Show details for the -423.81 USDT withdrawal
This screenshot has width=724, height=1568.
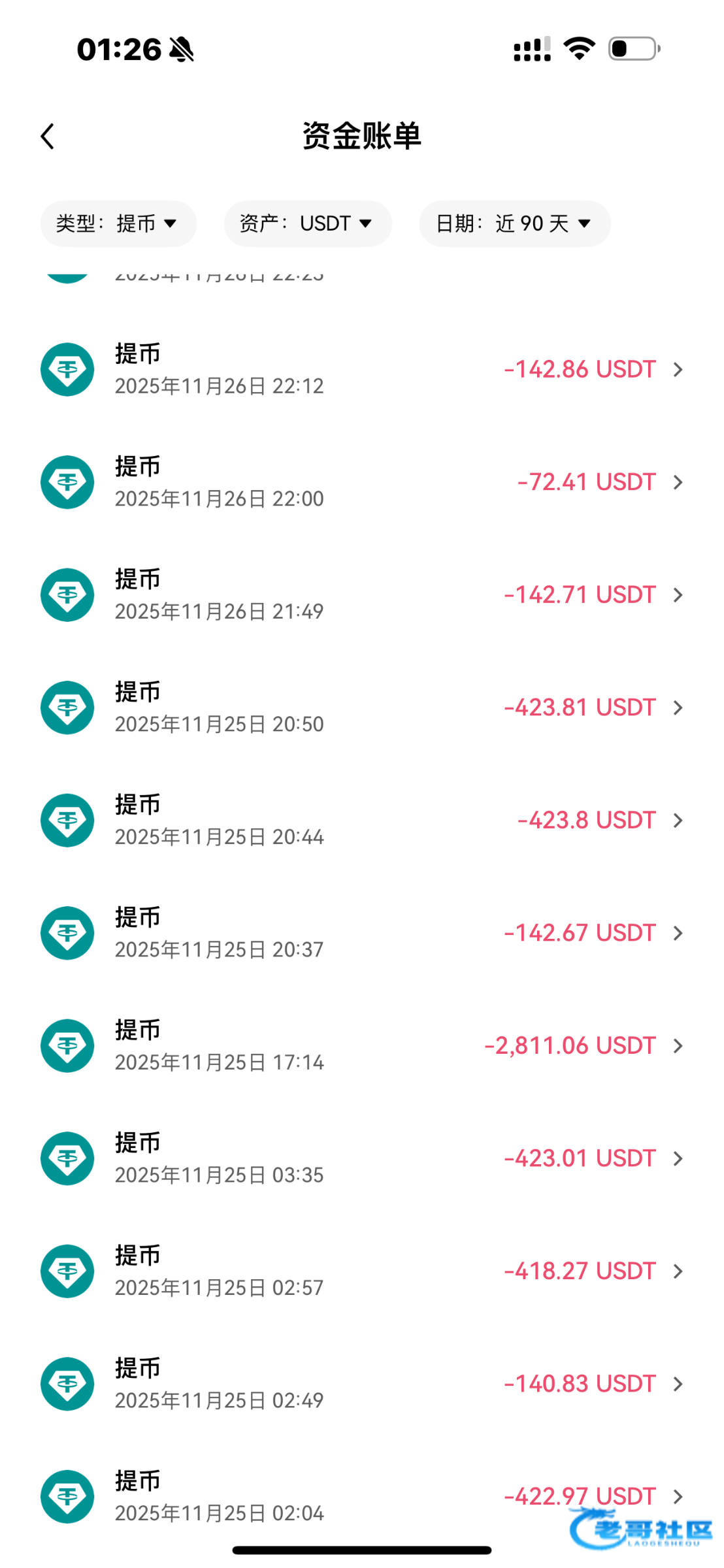(362, 708)
